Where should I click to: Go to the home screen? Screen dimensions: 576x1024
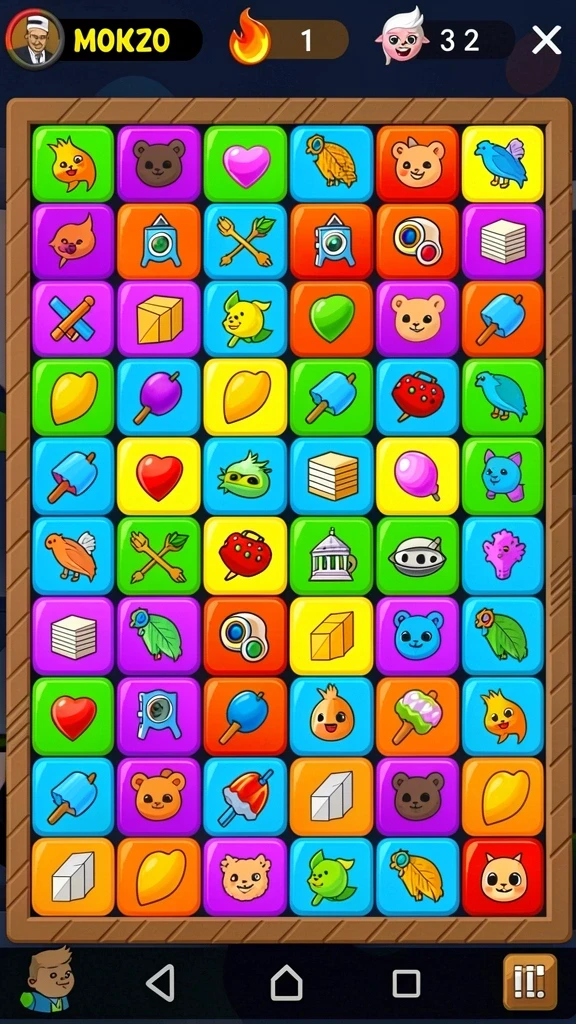click(x=287, y=982)
